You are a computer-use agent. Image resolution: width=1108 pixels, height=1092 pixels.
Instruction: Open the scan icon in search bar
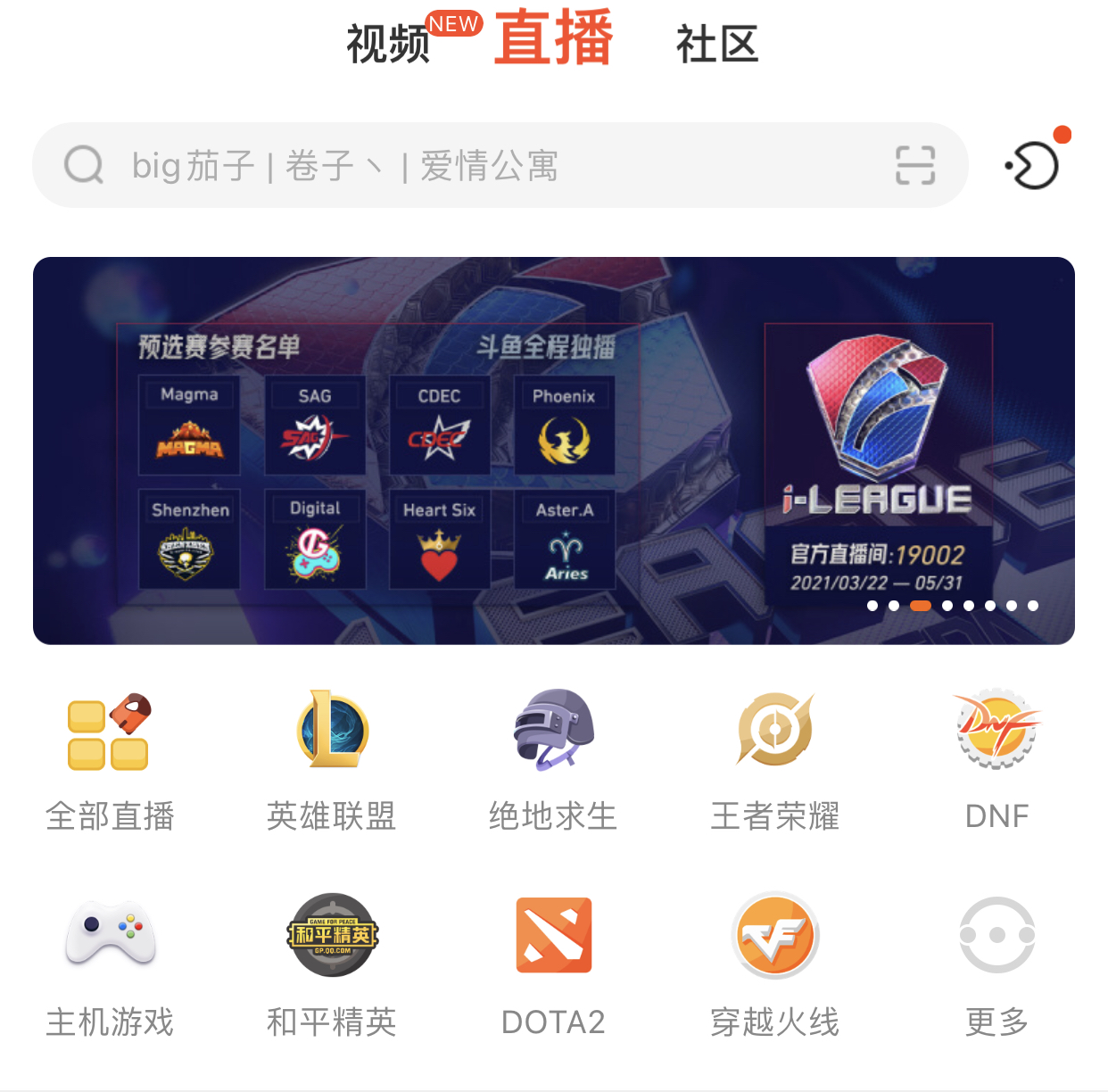[x=914, y=166]
